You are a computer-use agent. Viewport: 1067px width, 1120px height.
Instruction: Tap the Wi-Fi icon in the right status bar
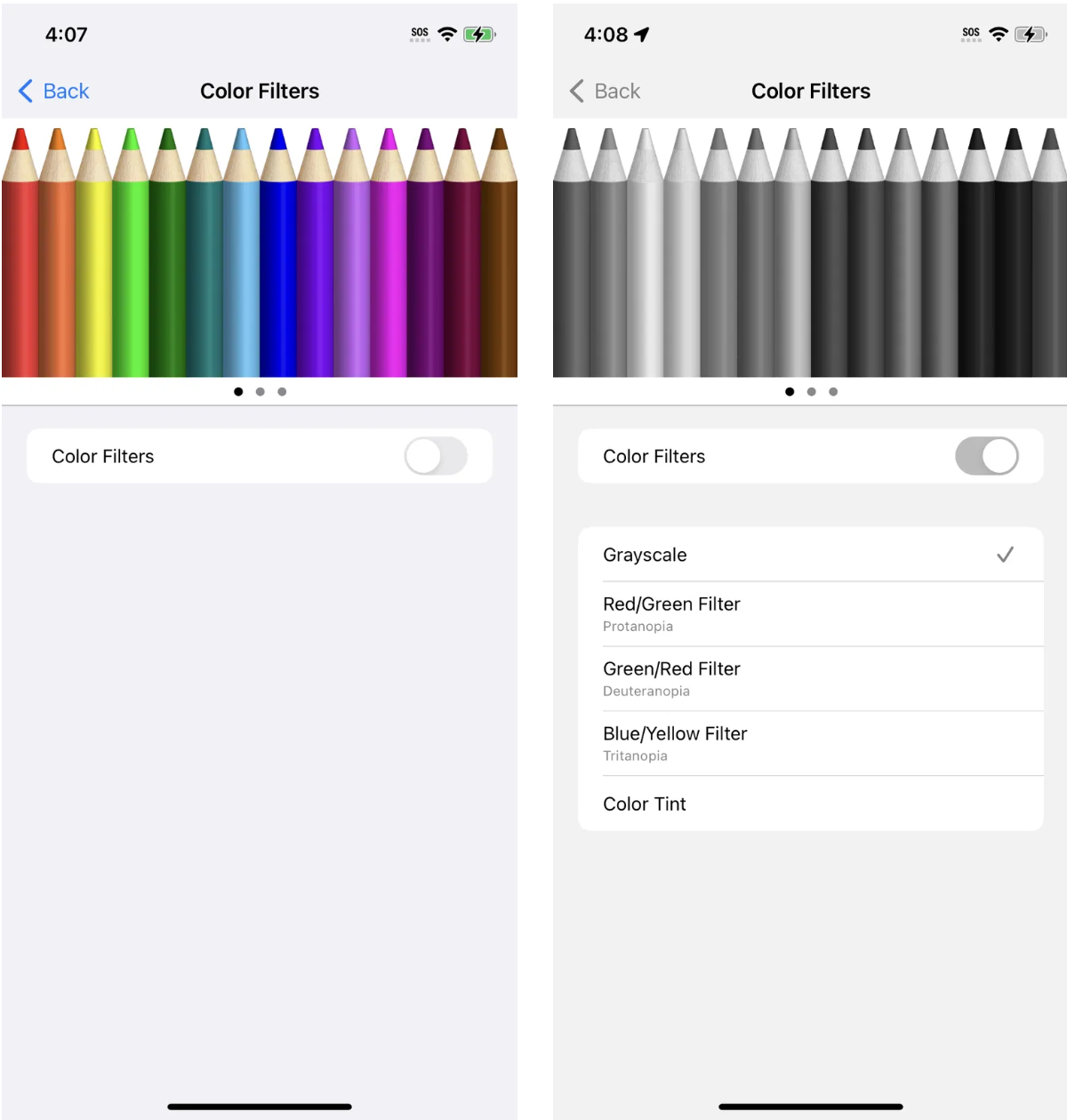point(998,33)
